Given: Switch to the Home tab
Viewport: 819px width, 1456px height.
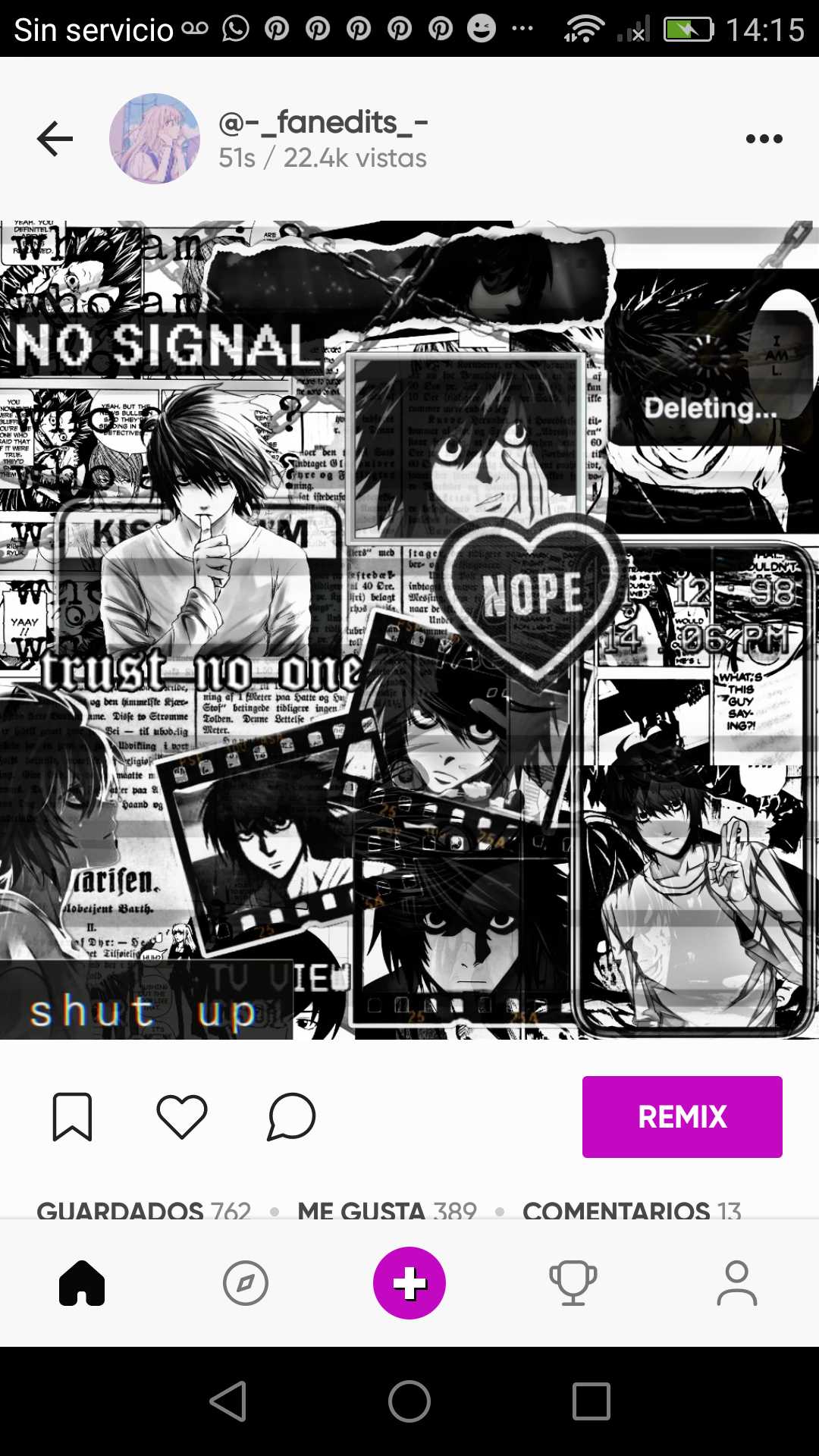Looking at the screenshot, I should (x=82, y=1283).
